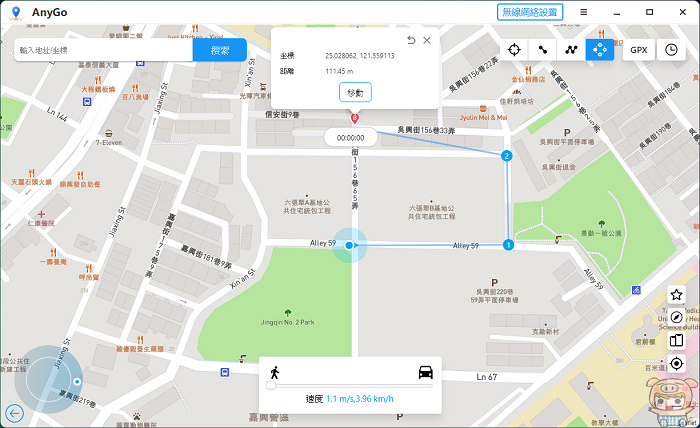Undo the last waypoint in the coordinate popup
The image size is (700, 428).
[x=411, y=40]
